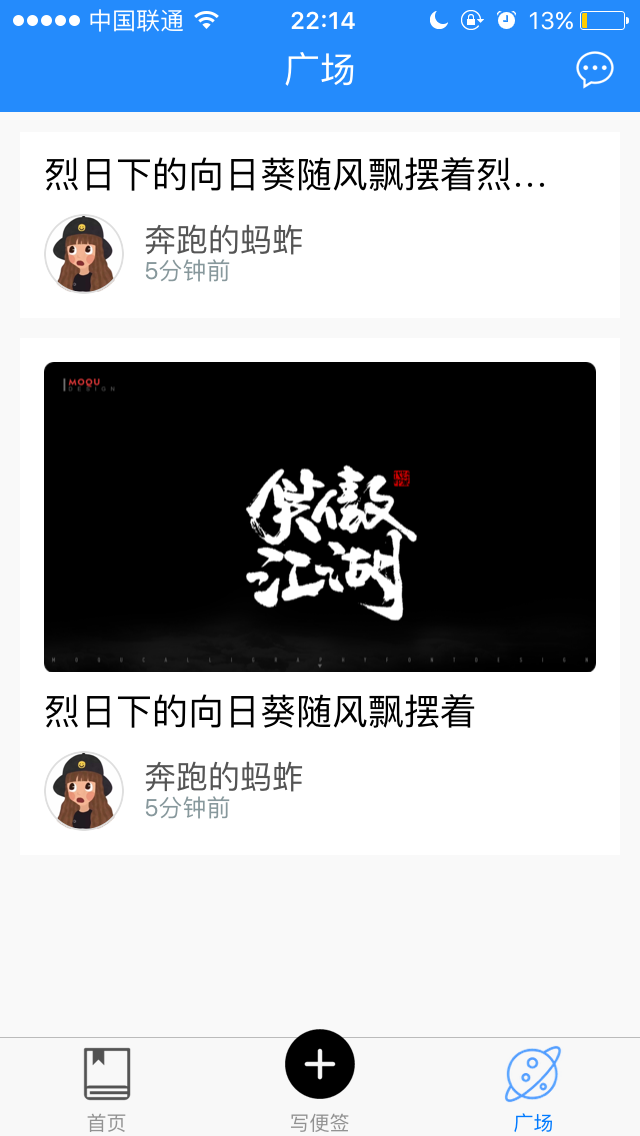
Task: View 奔跑的蚂蚱's avatar on the first post
Action: pos(84,254)
